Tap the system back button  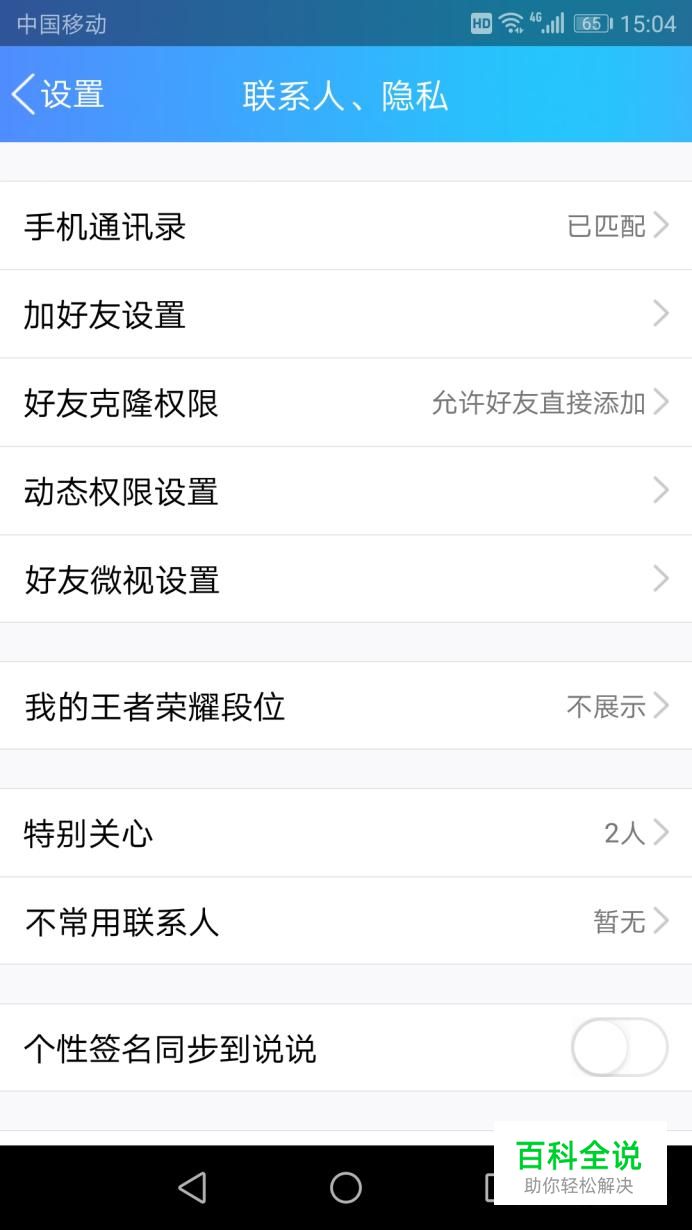click(x=192, y=1187)
